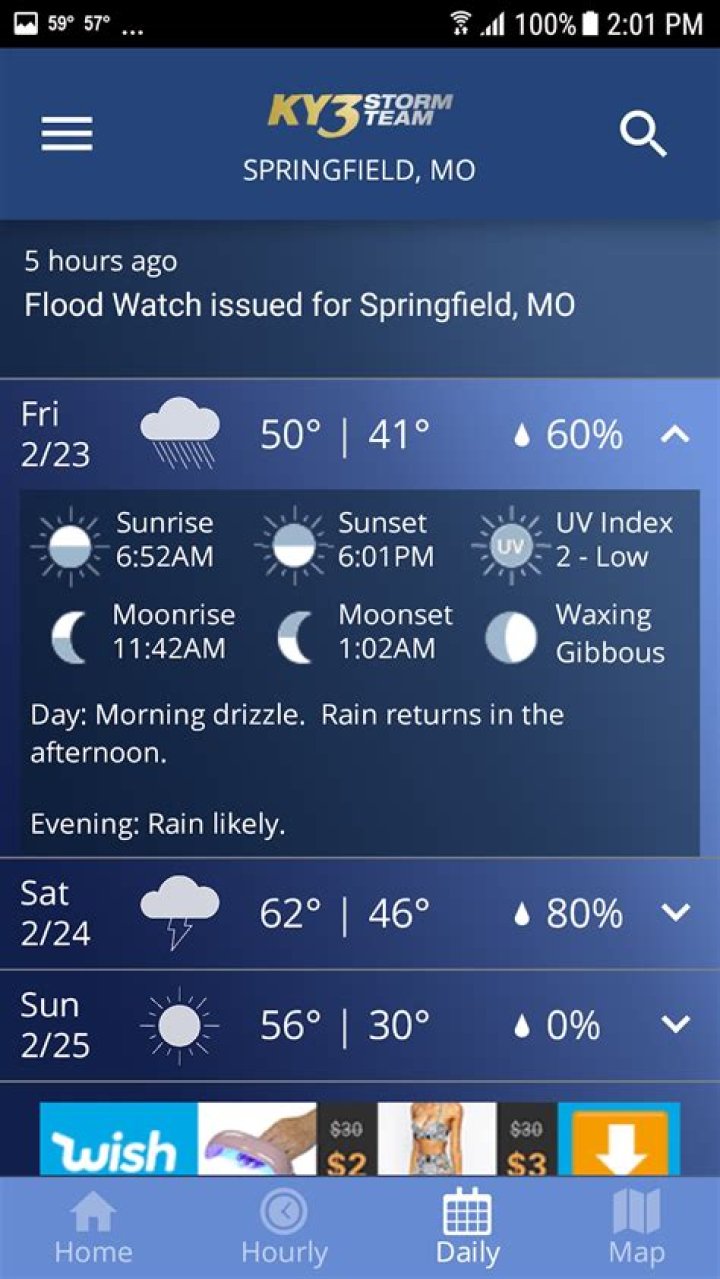
Task: Tap the Springfield, MO location label
Action: [x=359, y=170]
